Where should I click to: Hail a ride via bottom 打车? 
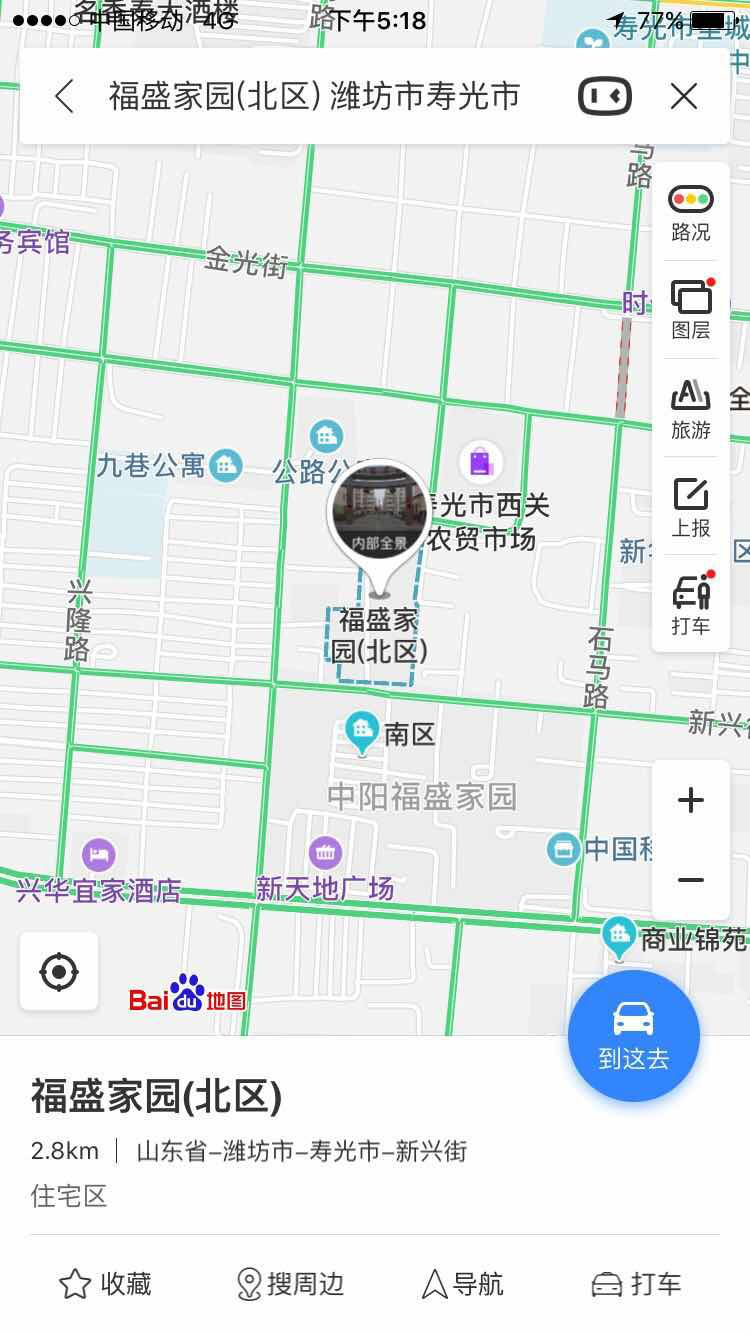tap(636, 1284)
